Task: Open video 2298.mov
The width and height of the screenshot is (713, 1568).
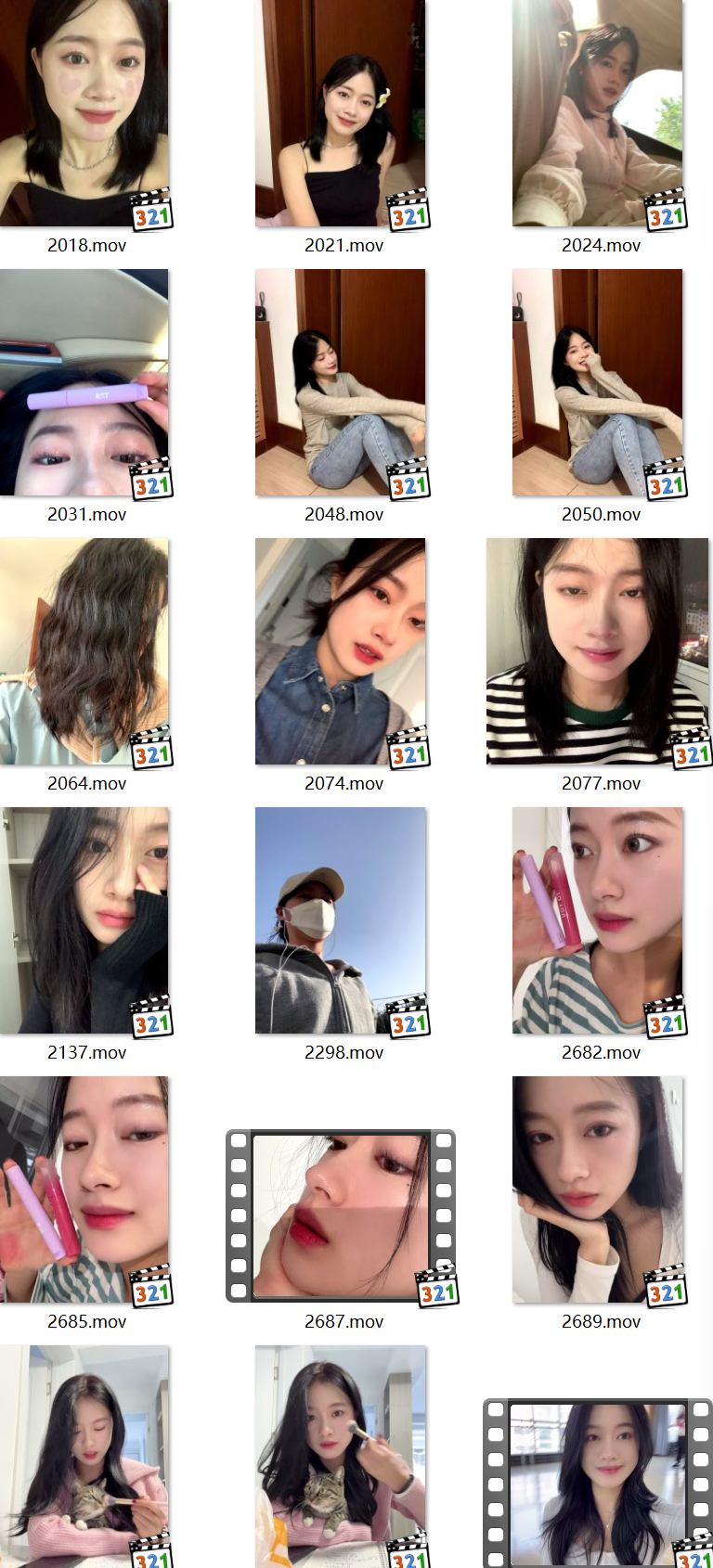Action: pyautogui.click(x=341, y=920)
